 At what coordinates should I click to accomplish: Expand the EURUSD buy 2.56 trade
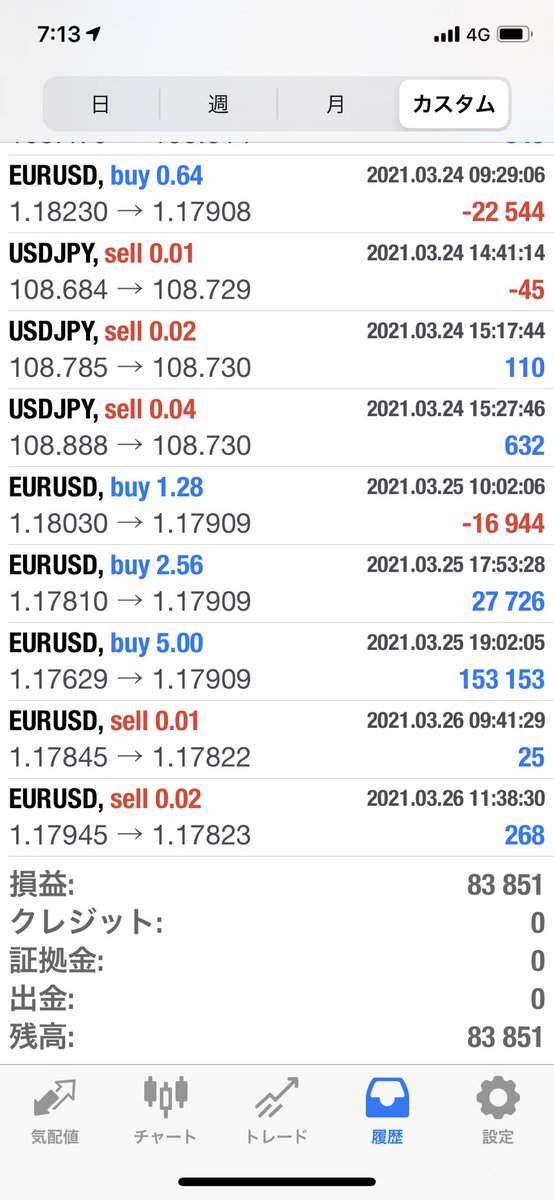point(277,584)
